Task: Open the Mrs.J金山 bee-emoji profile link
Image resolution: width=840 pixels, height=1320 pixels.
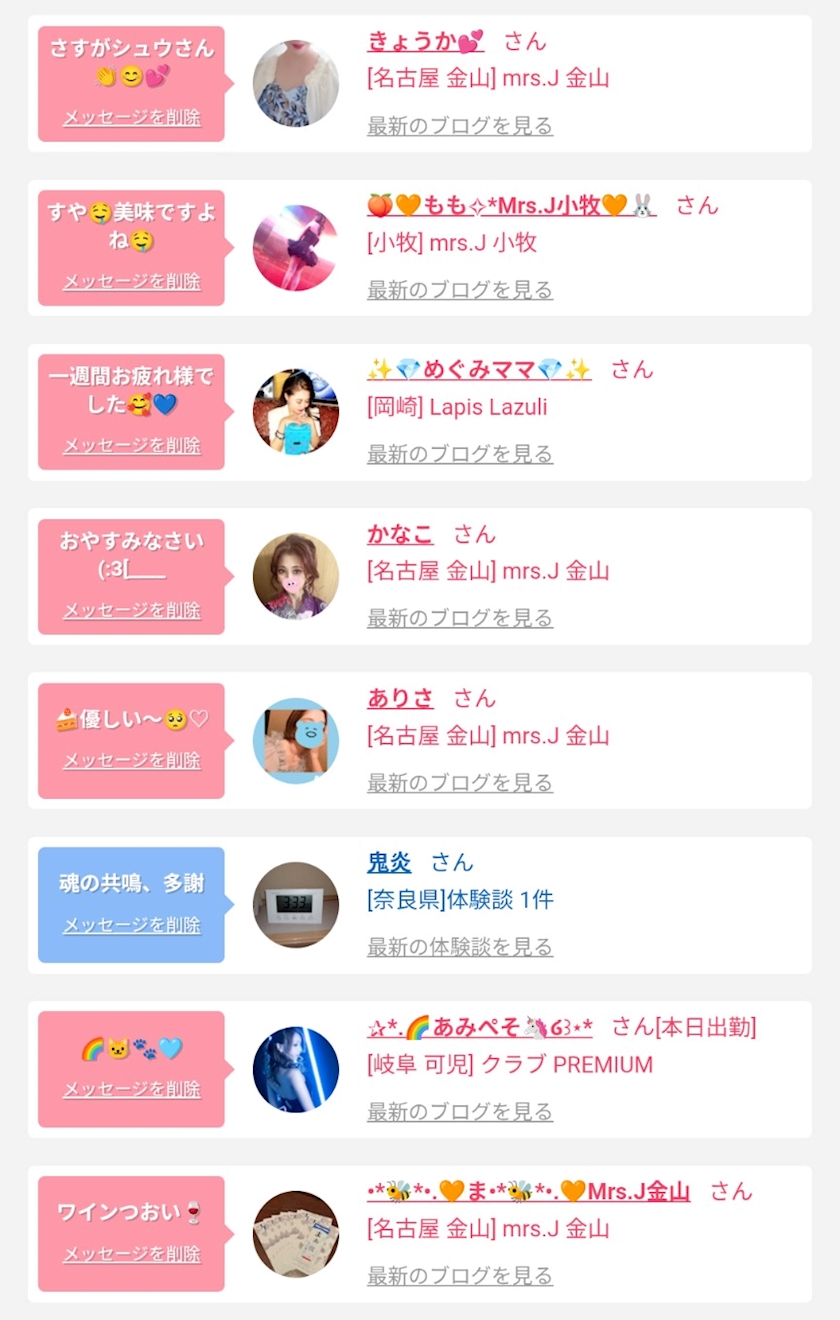Action: 528,1191
